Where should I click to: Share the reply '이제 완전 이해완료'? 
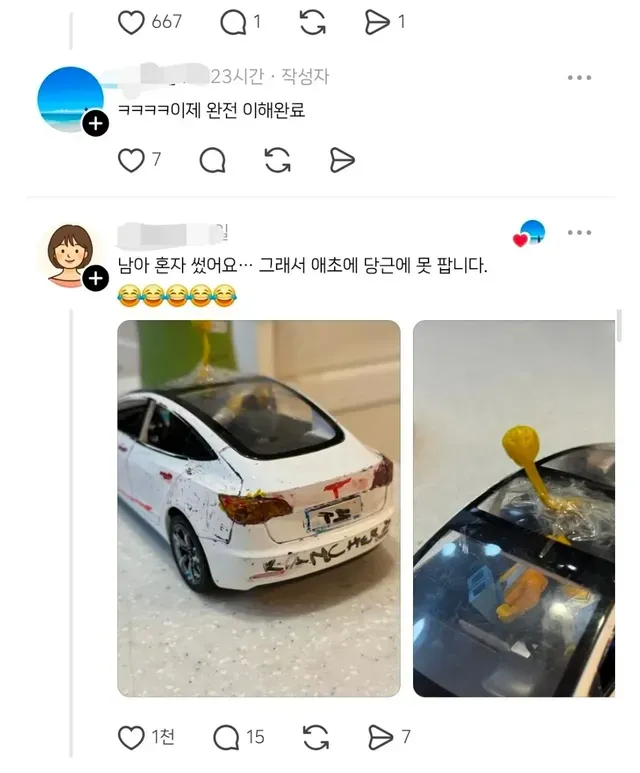point(342,160)
